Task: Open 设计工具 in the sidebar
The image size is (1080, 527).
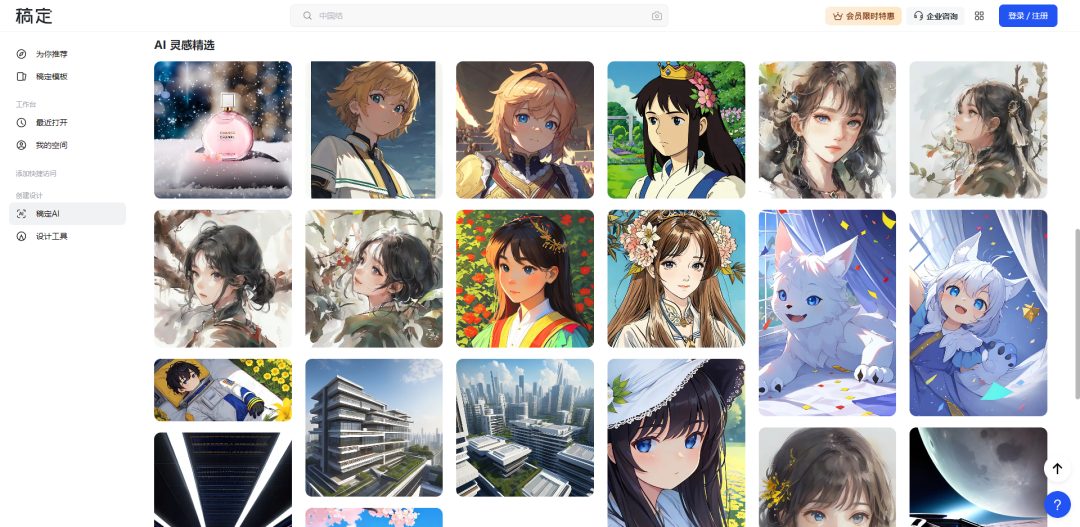Action: (x=50, y=236)
